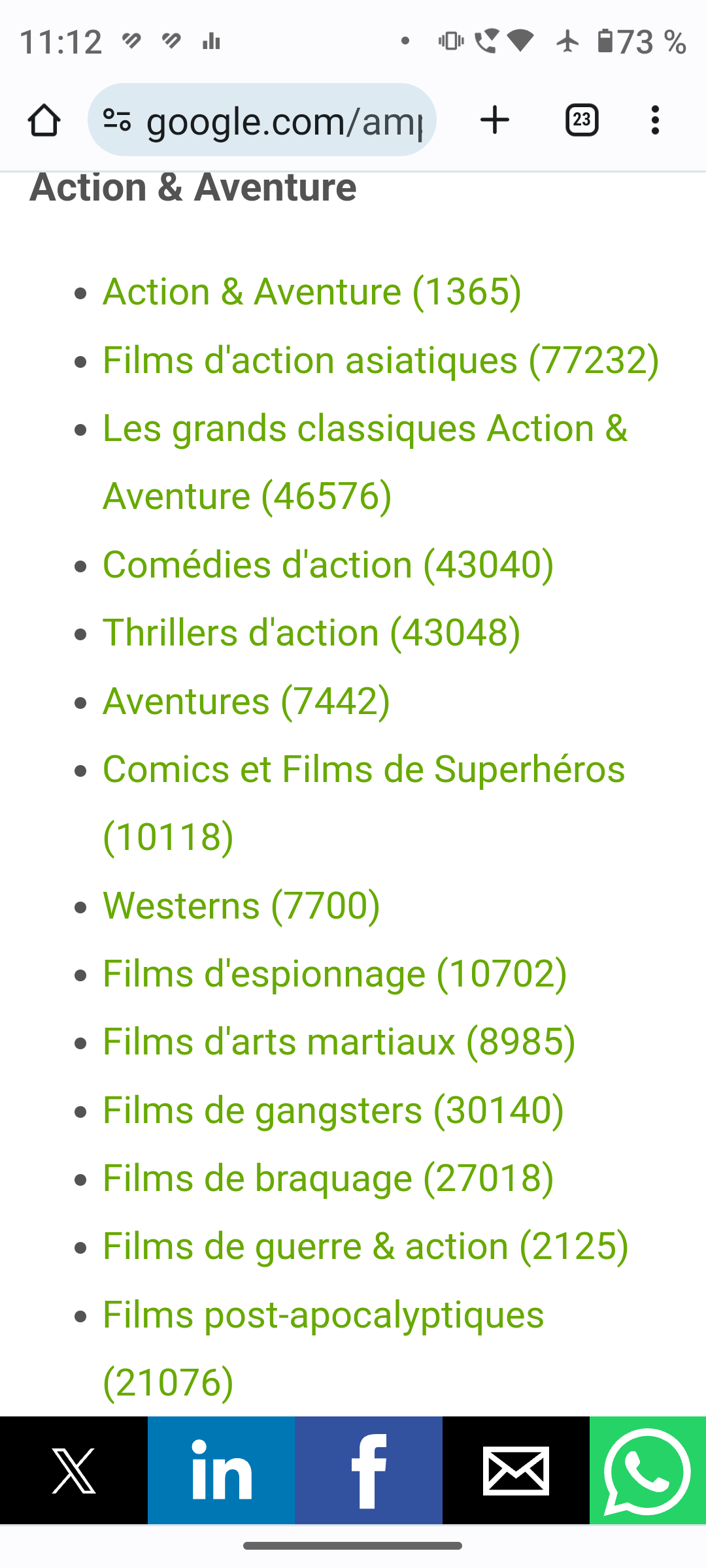Open the Westerns (7700) link
706x1568 pixels.
tap(241, 906)
